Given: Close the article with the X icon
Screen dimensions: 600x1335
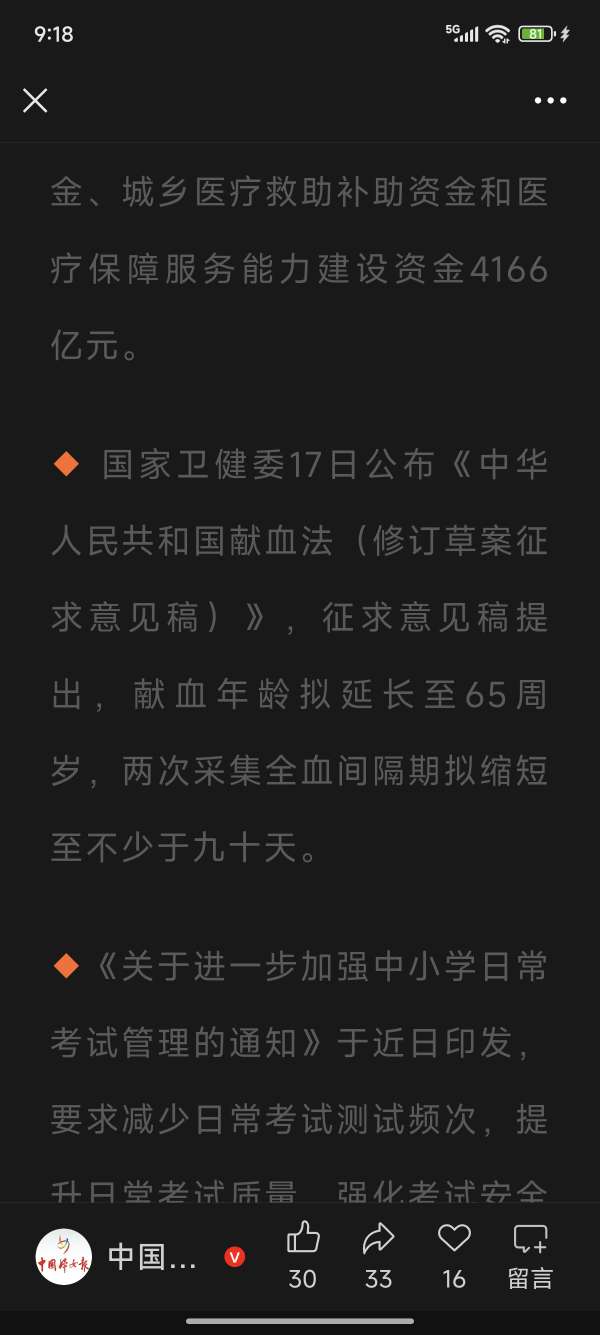Looking at the screenshot, I should [35, 100].
